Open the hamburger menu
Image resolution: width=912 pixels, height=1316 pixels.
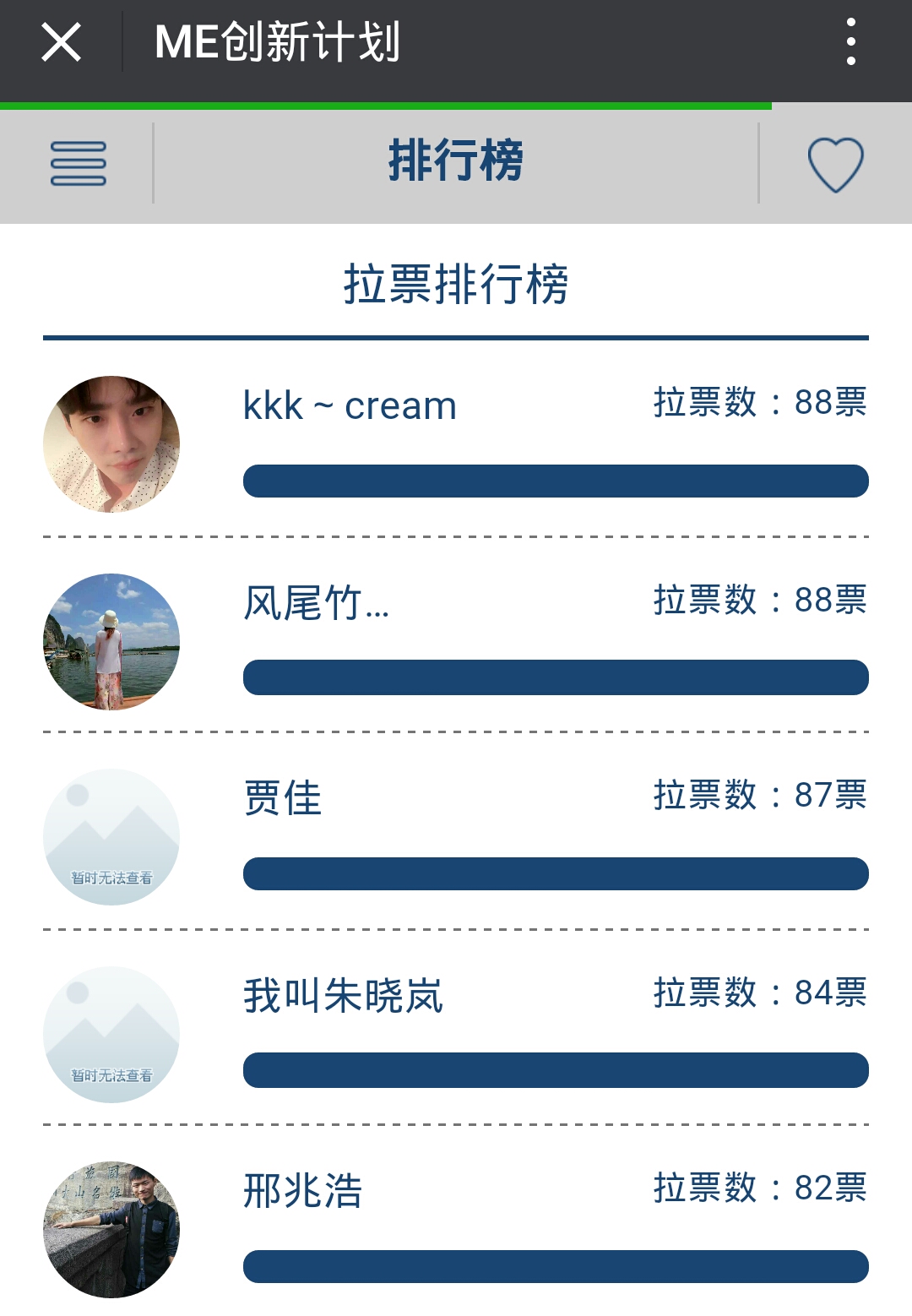point(78,163)
